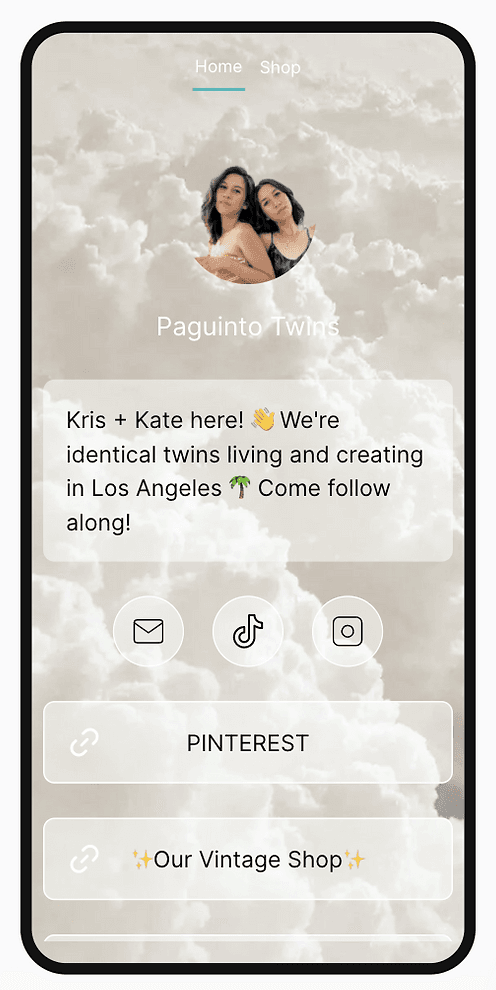Open the Instagram icon link
The image size is (496, 990).
coord(348,631)
